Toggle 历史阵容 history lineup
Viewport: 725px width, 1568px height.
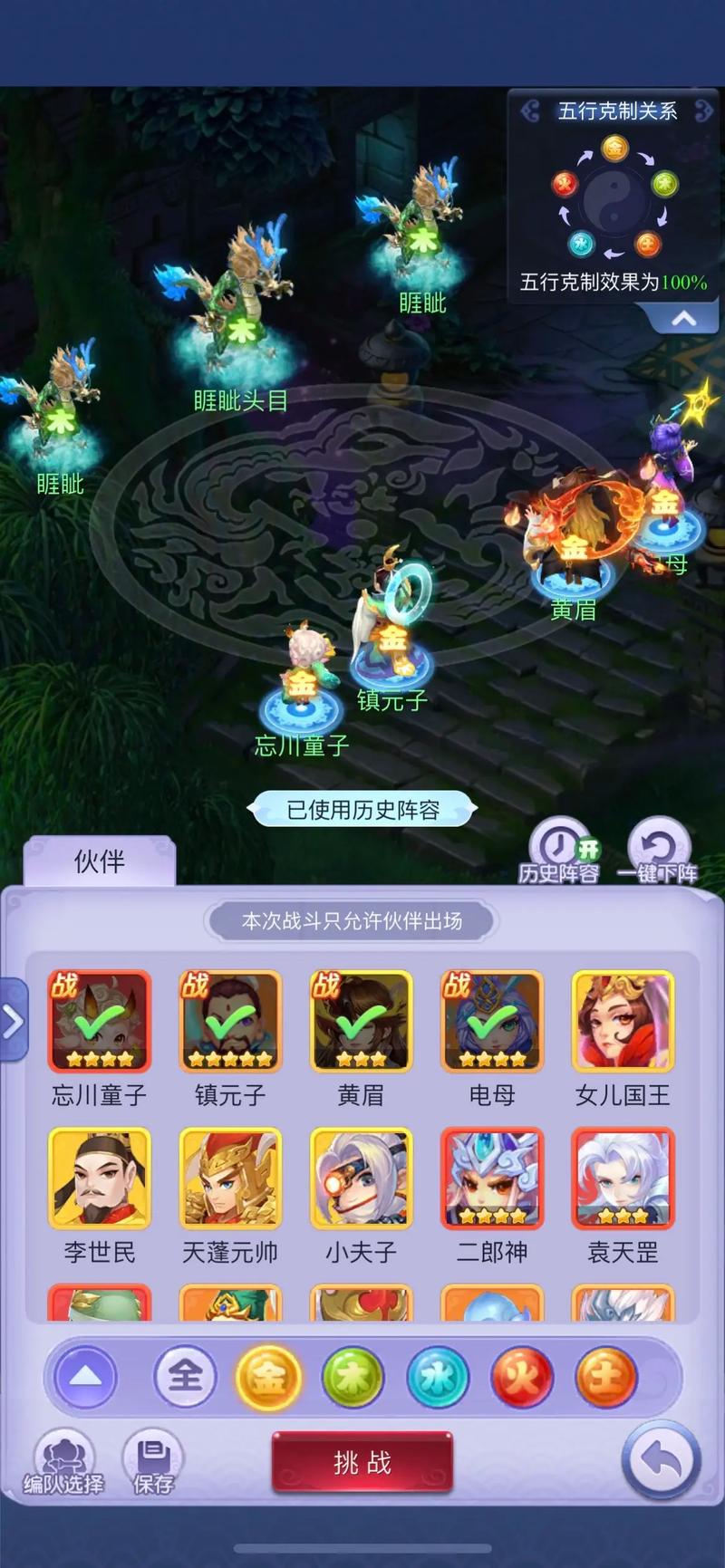pyautogui.click(x=559, y=851)
